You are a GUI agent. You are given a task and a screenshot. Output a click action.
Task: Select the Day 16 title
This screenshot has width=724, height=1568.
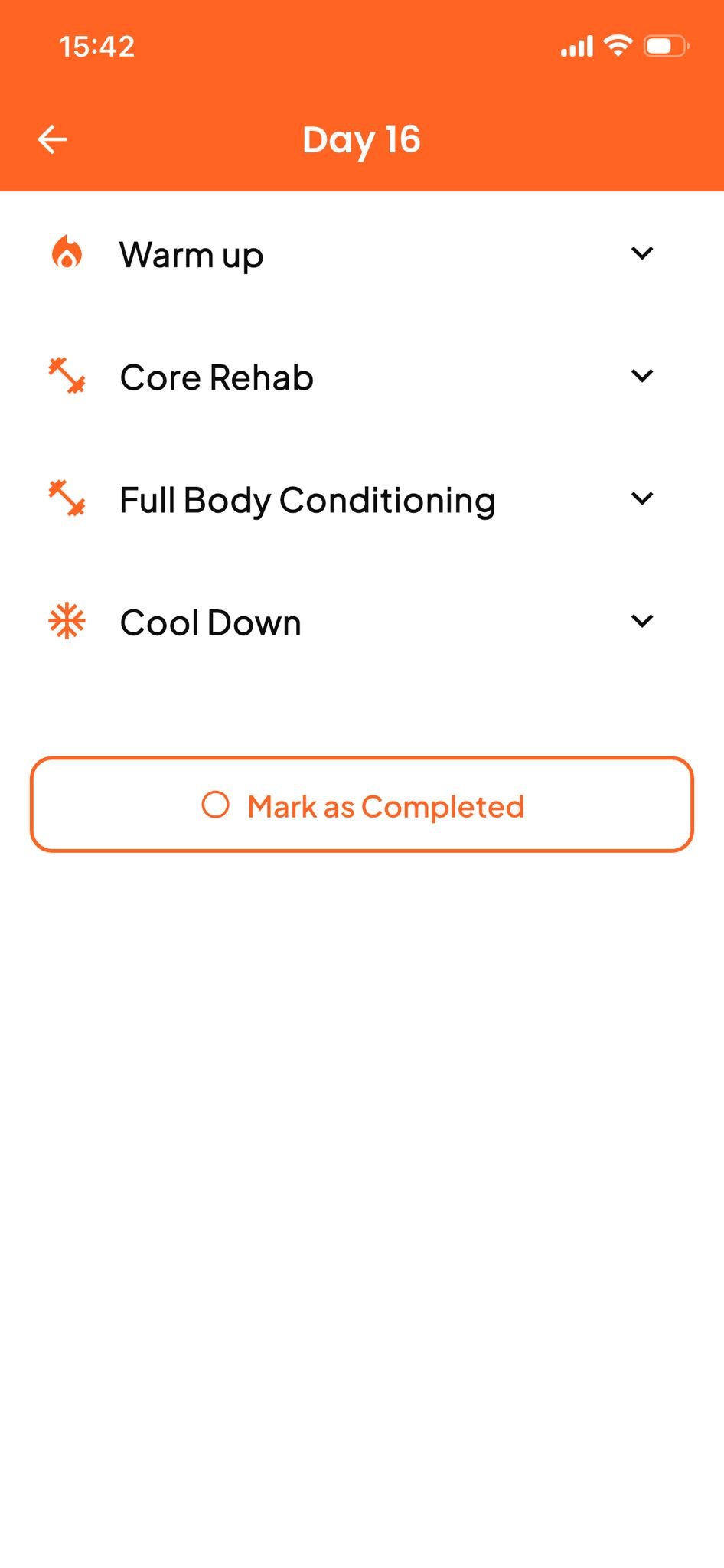(x=362, y=139)
